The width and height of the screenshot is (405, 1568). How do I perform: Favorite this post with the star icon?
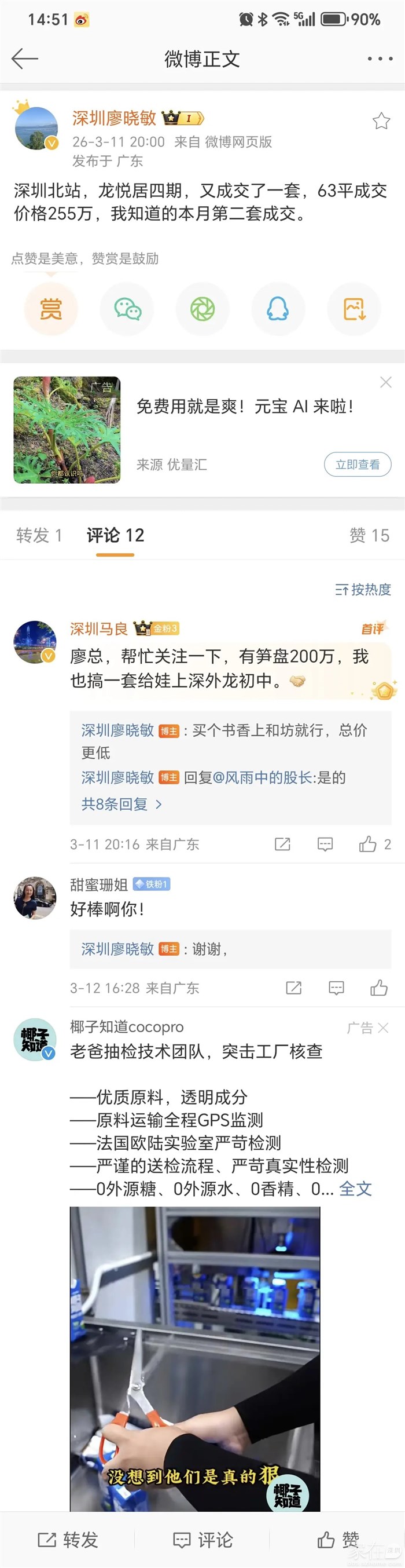(381, 121)
